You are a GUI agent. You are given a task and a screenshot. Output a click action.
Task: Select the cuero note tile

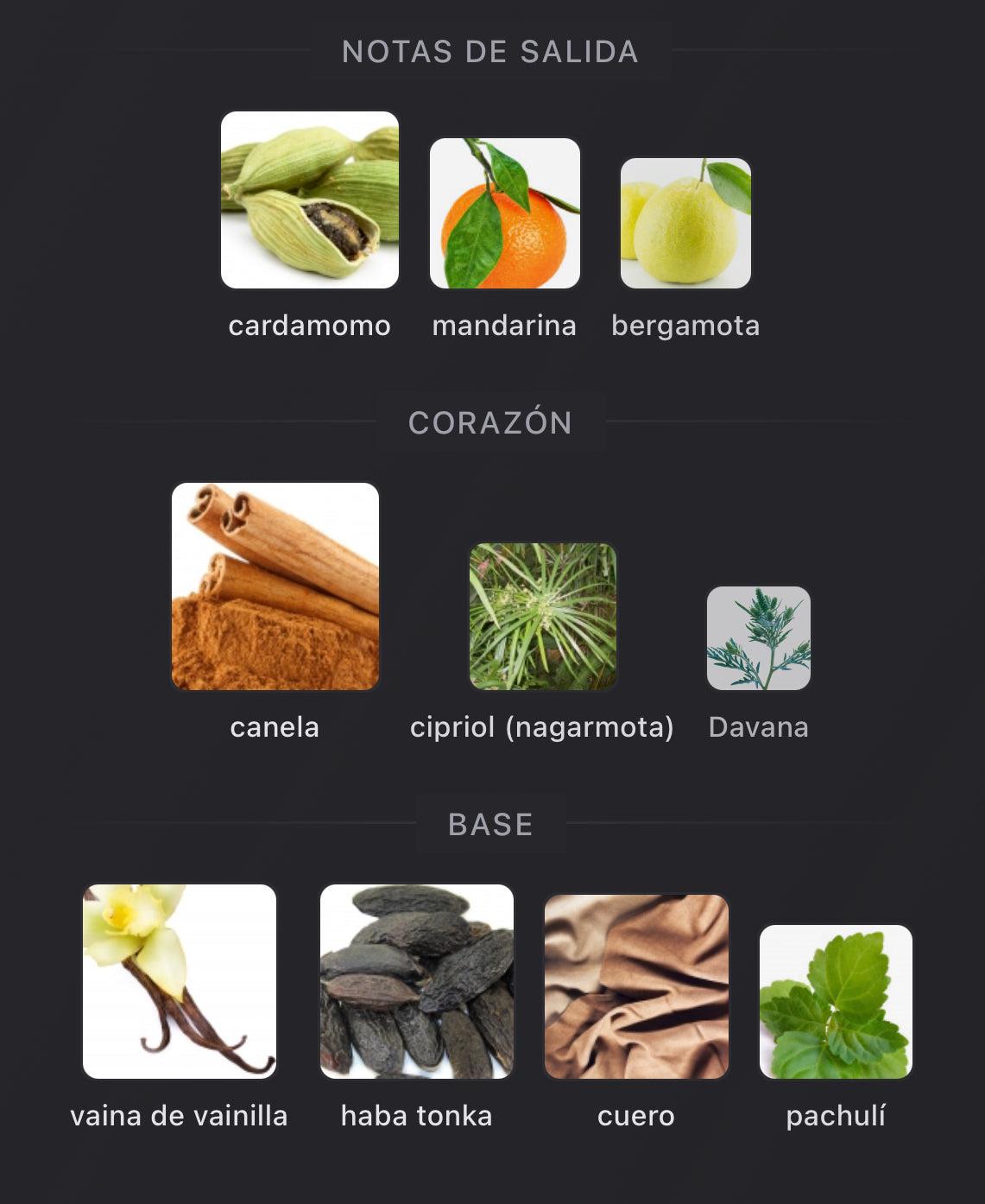point(636,986)
